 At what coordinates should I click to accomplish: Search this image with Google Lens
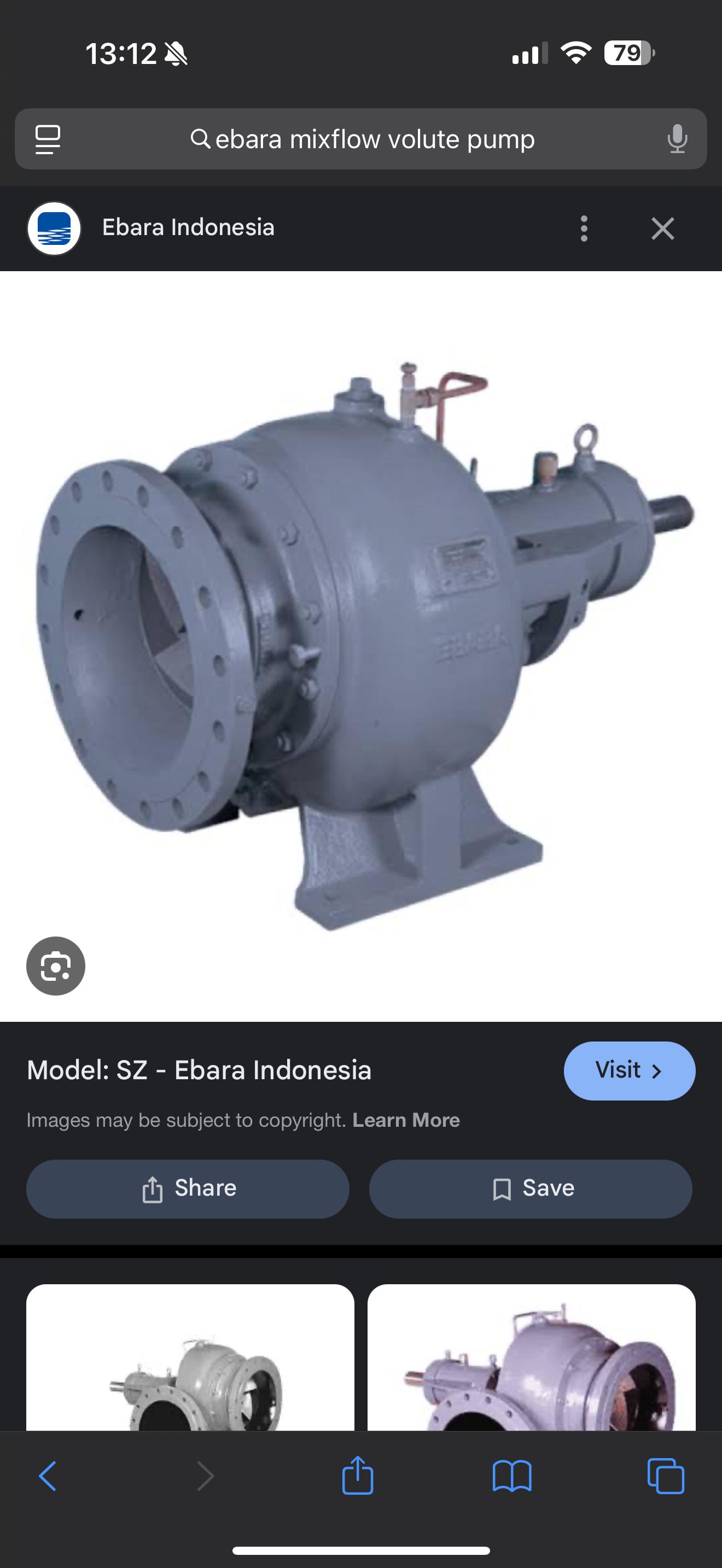[55, 966]
